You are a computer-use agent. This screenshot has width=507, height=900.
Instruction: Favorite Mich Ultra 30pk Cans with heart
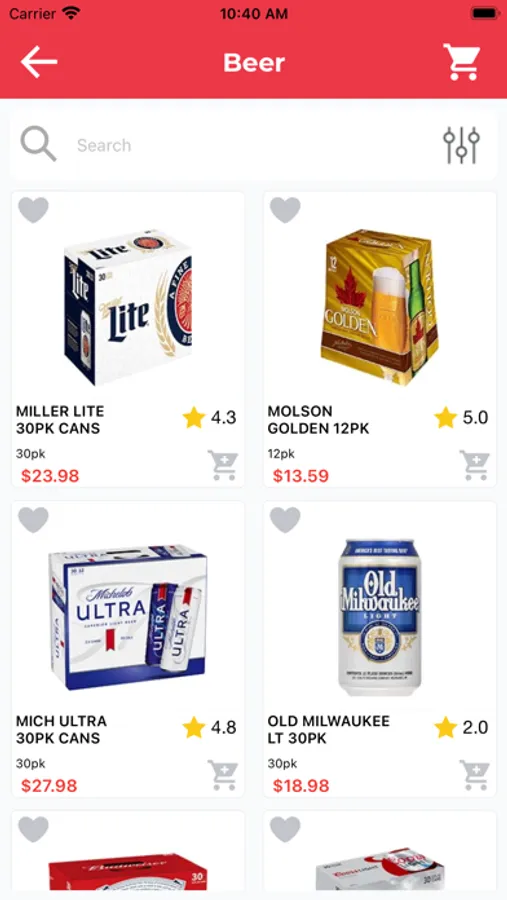pyautogui.click(x=33, y=520)
